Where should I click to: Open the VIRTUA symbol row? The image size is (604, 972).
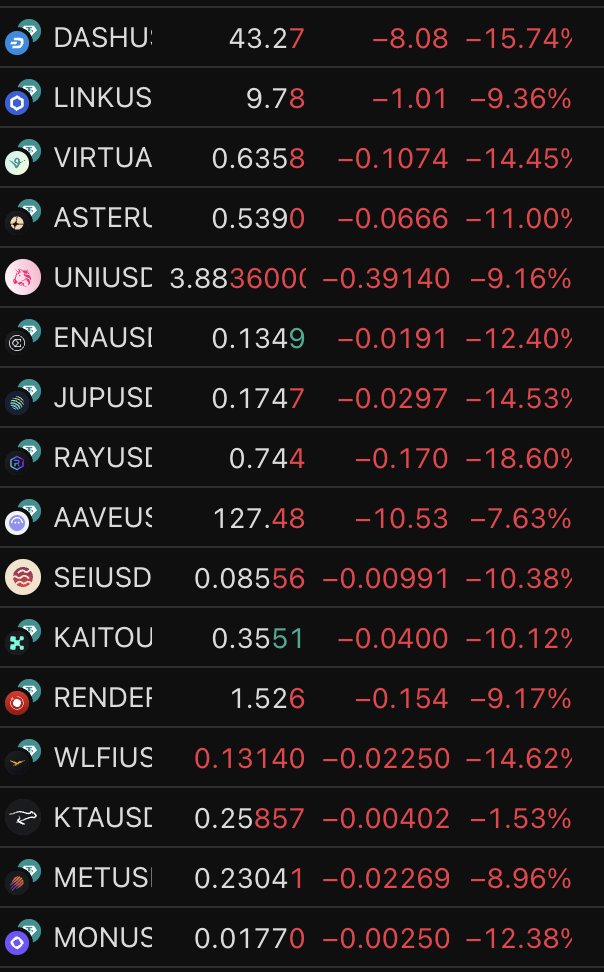(102, 159)
